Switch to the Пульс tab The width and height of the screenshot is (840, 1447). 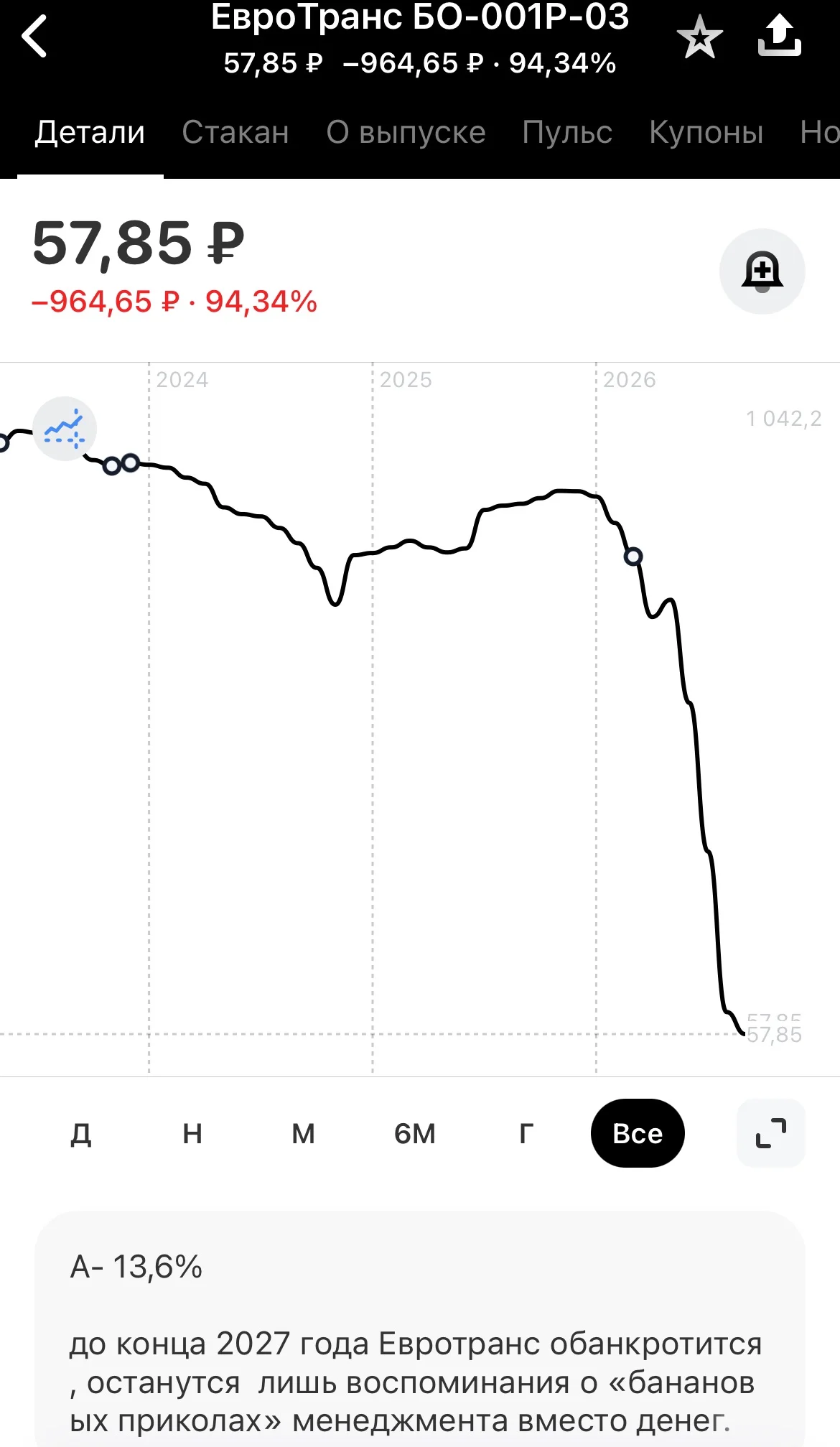(x=567, y=132)
